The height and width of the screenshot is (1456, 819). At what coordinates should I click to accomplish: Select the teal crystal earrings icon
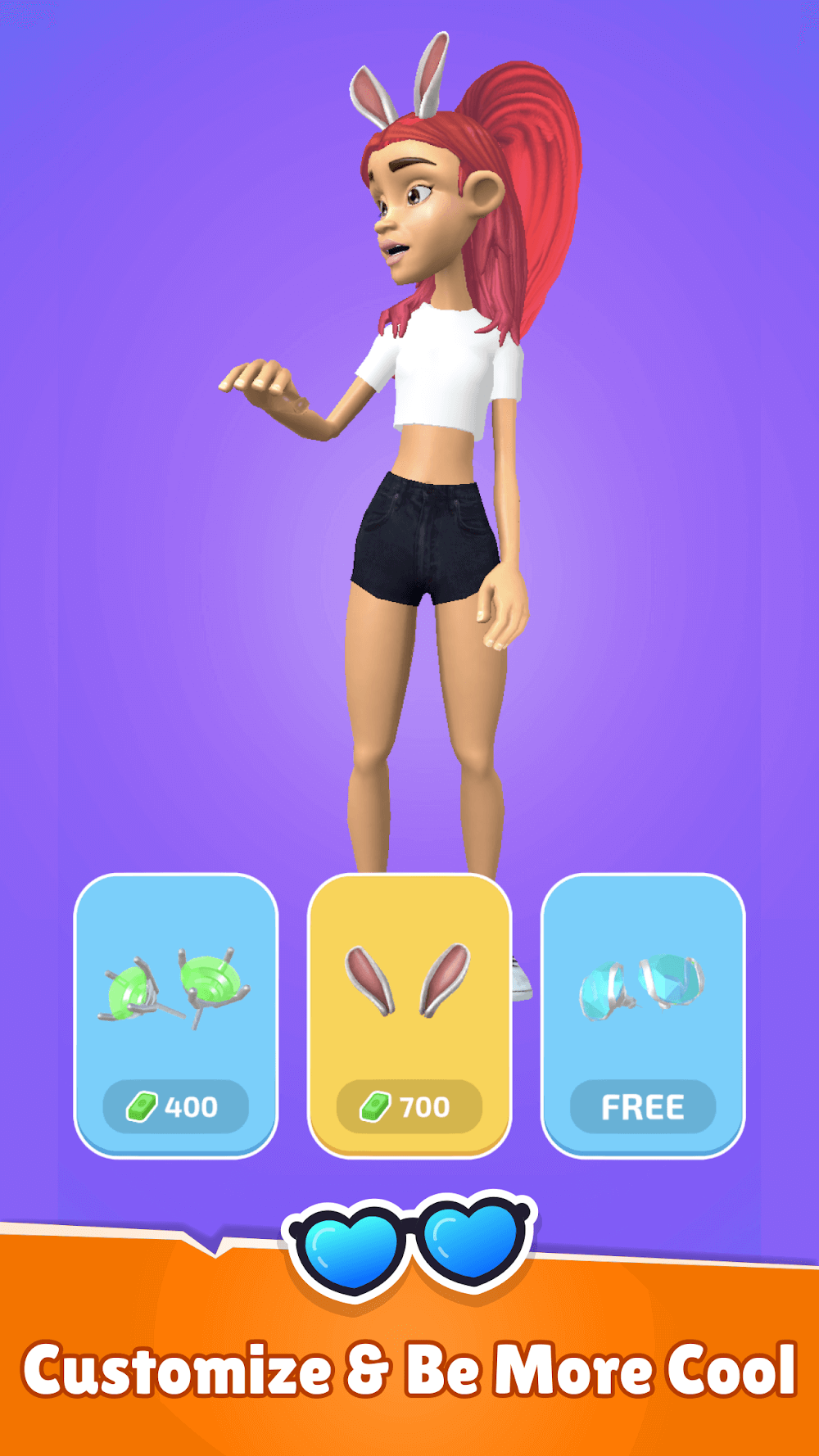[642, 983]
